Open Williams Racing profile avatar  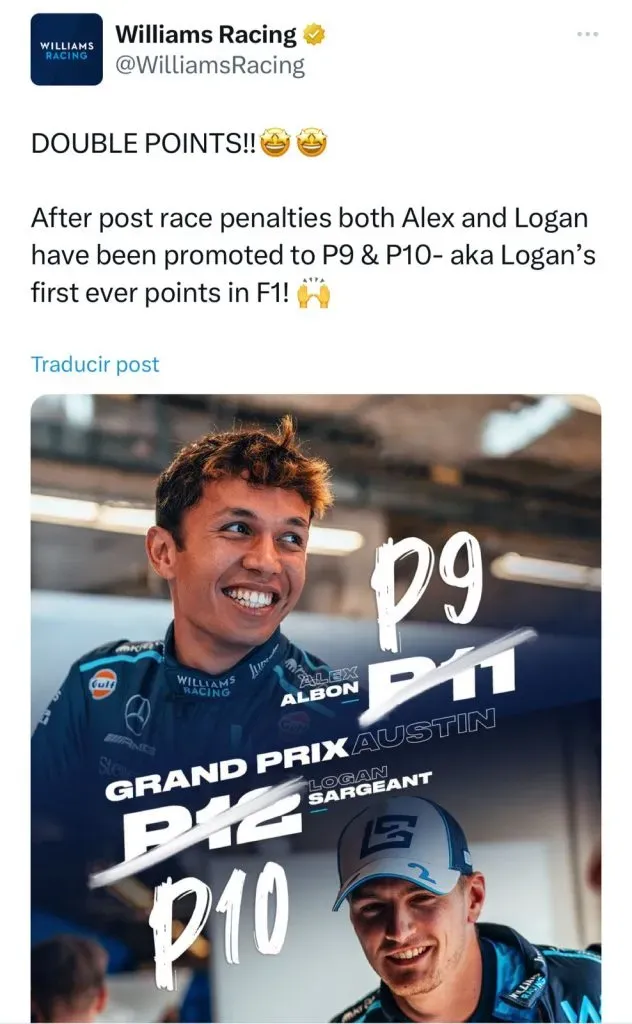point(66,49)
